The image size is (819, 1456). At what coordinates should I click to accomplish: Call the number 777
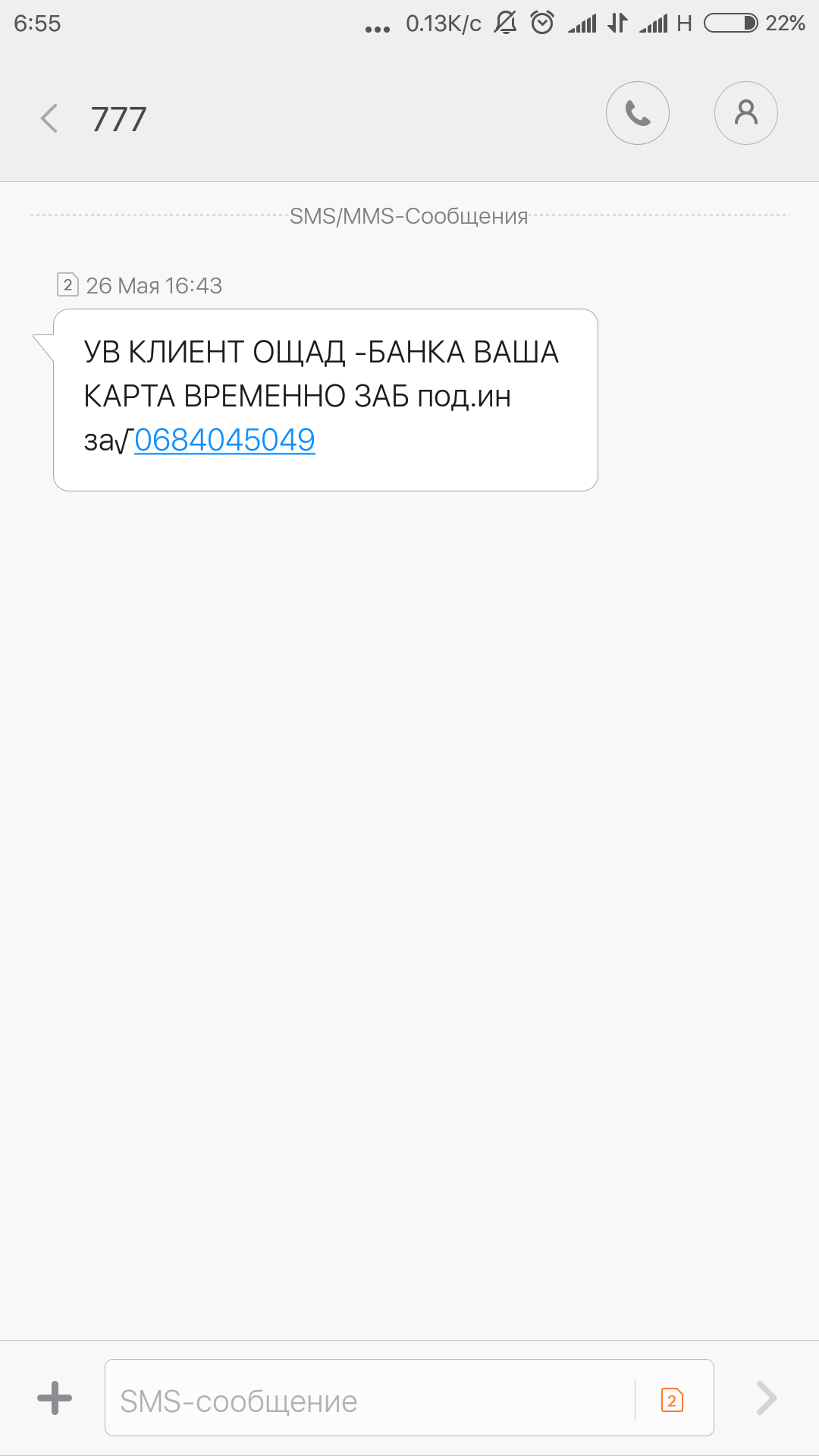click(637, 114)
